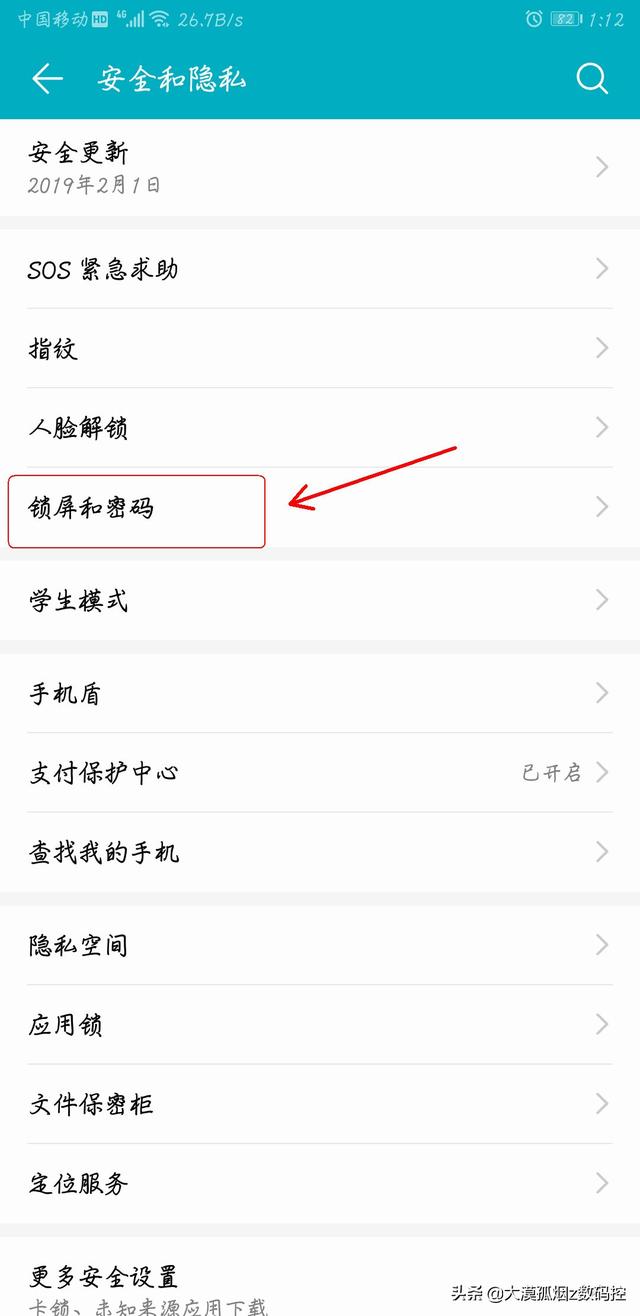Open 支付保护中心
640x1316 pixels.
pos(320,772)
